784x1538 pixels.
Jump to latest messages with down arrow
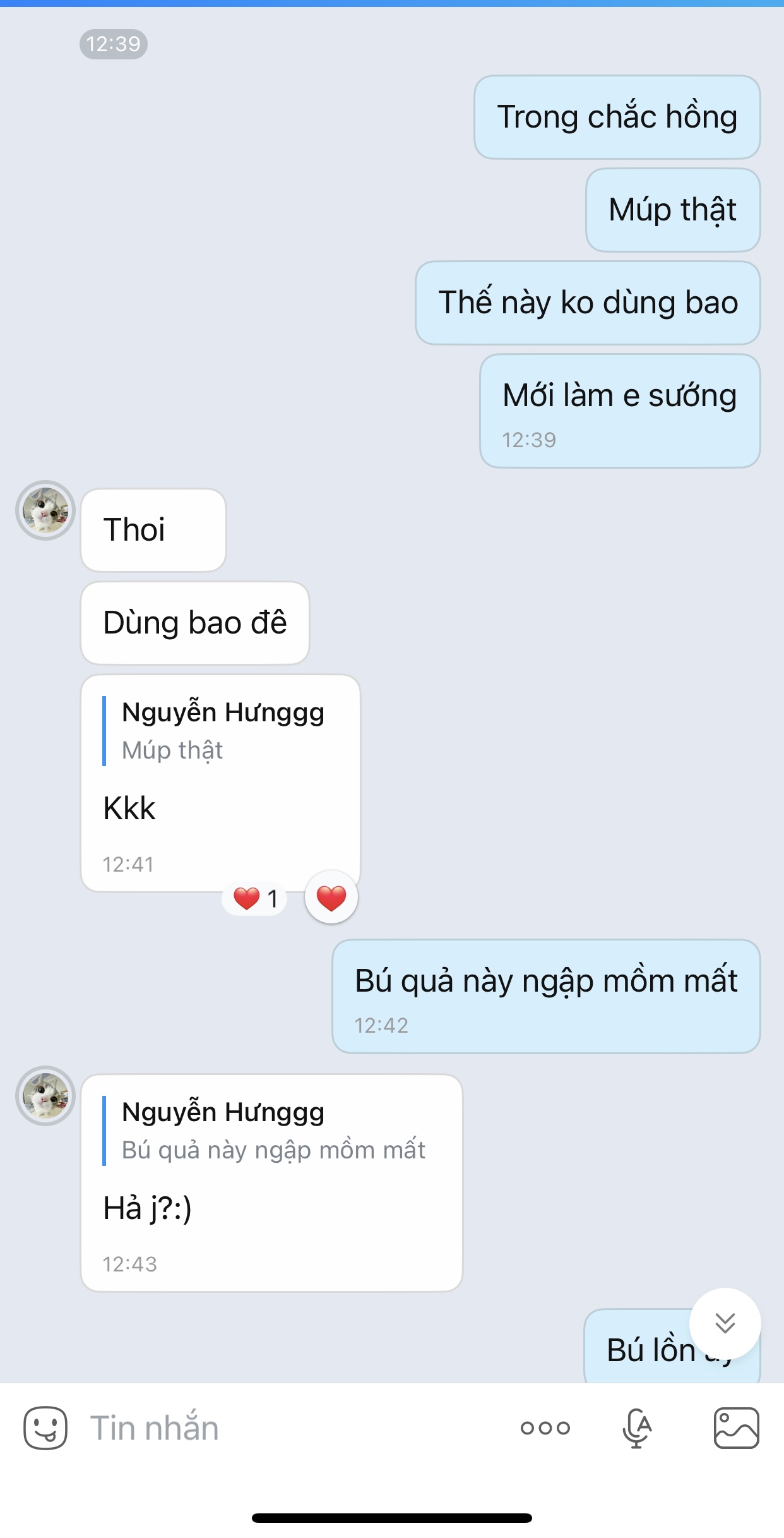(x=725, y=1323)
